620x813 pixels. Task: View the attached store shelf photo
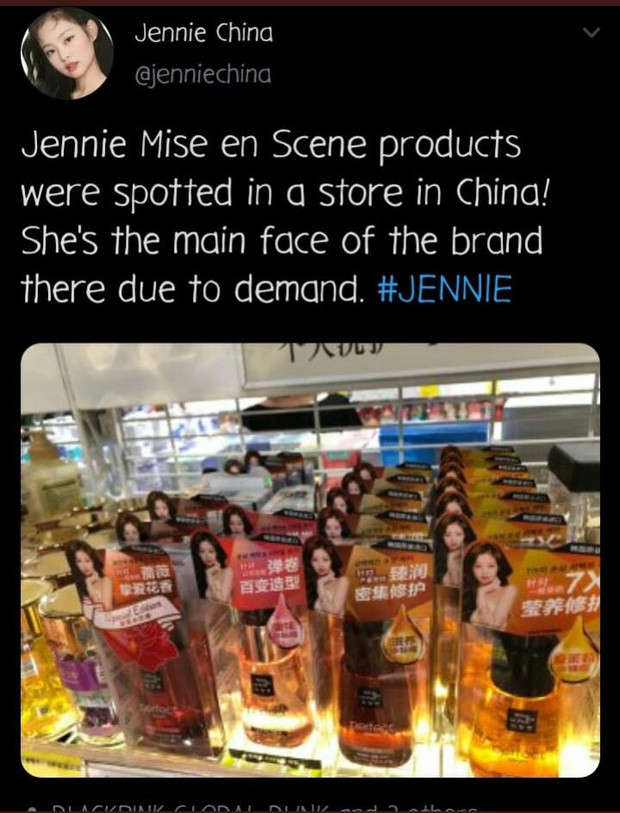[x=310, y=560]
